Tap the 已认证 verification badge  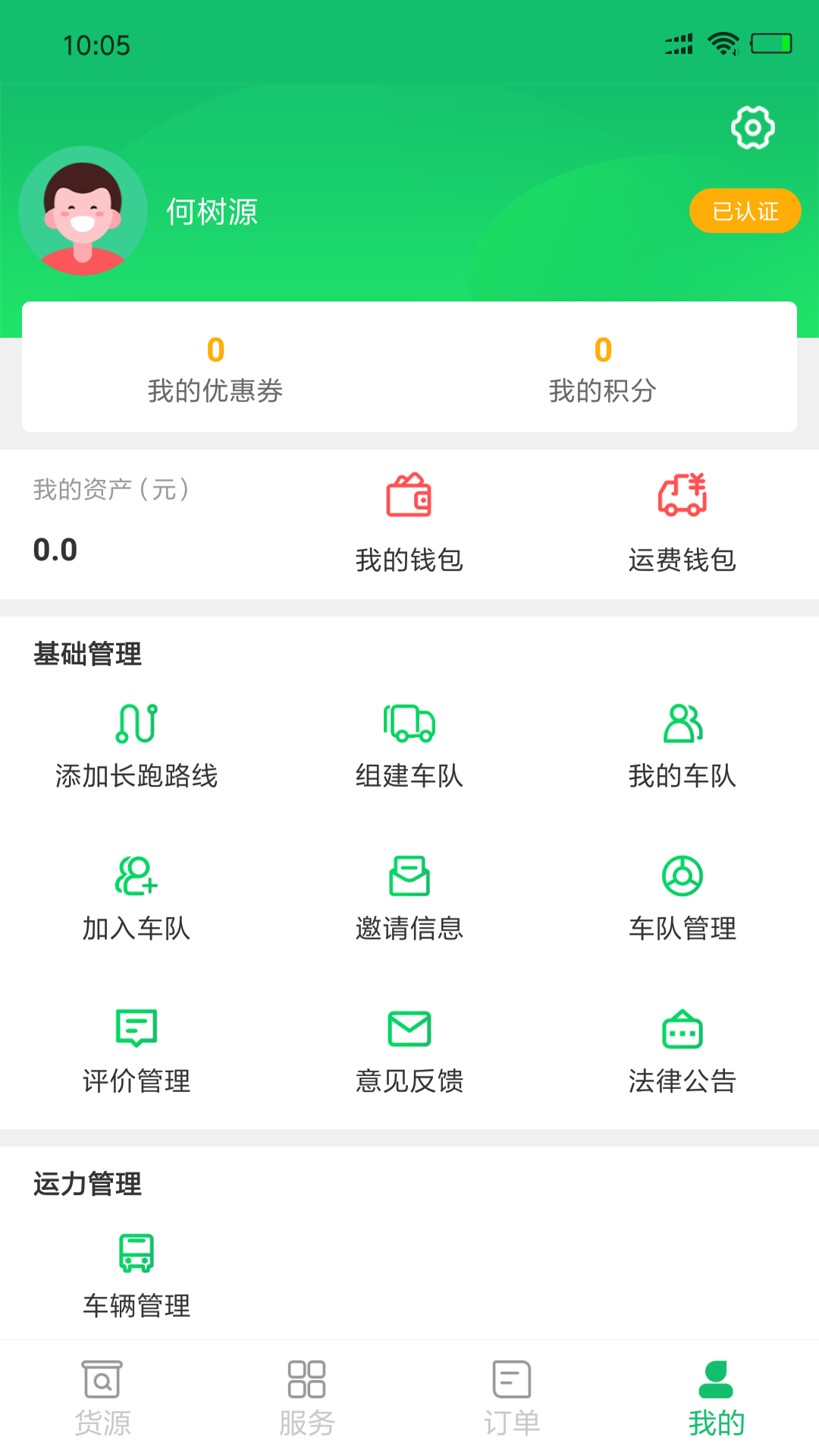click(x=745, y=211)
